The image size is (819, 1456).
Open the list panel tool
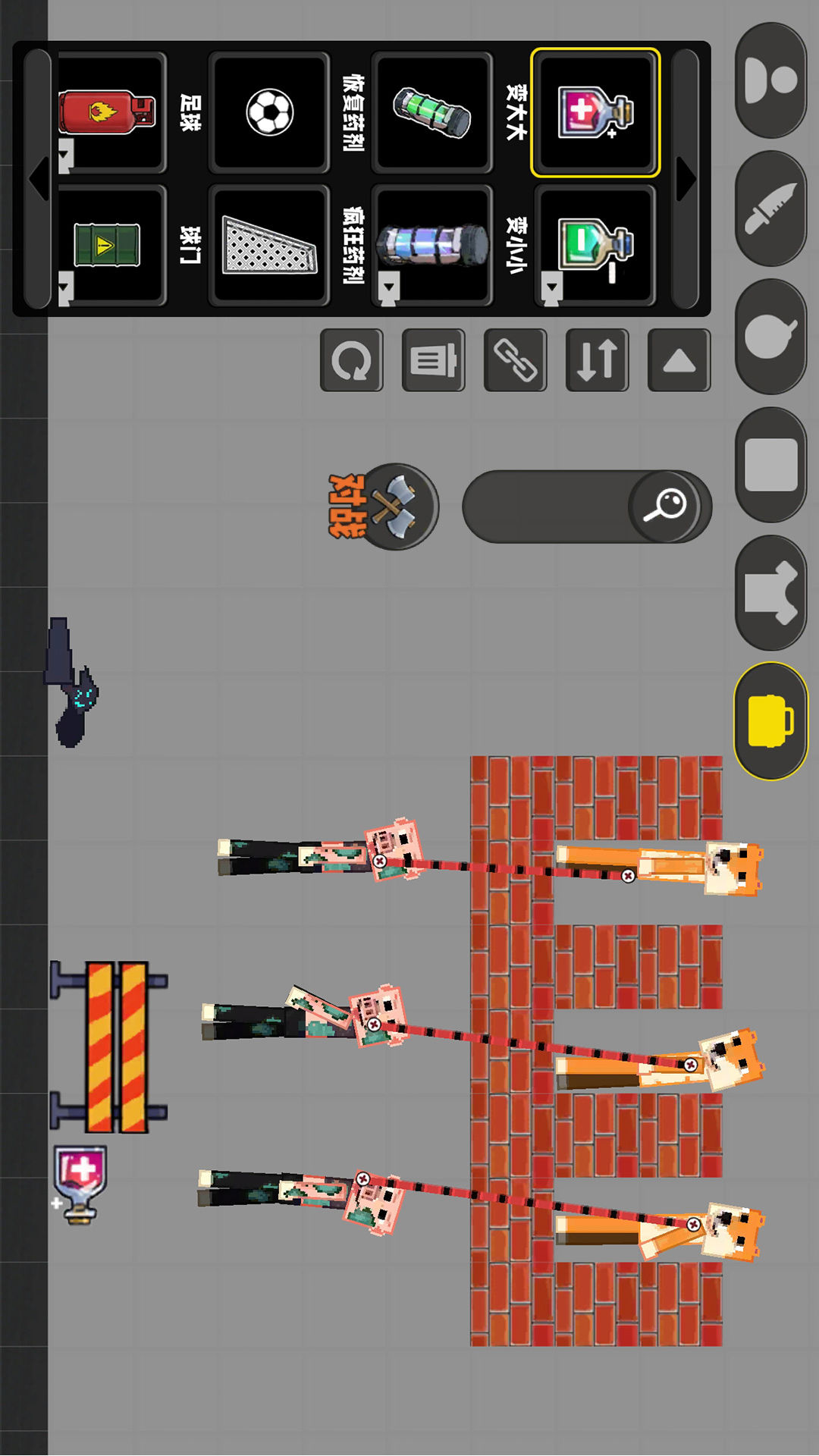pos(433,360)
